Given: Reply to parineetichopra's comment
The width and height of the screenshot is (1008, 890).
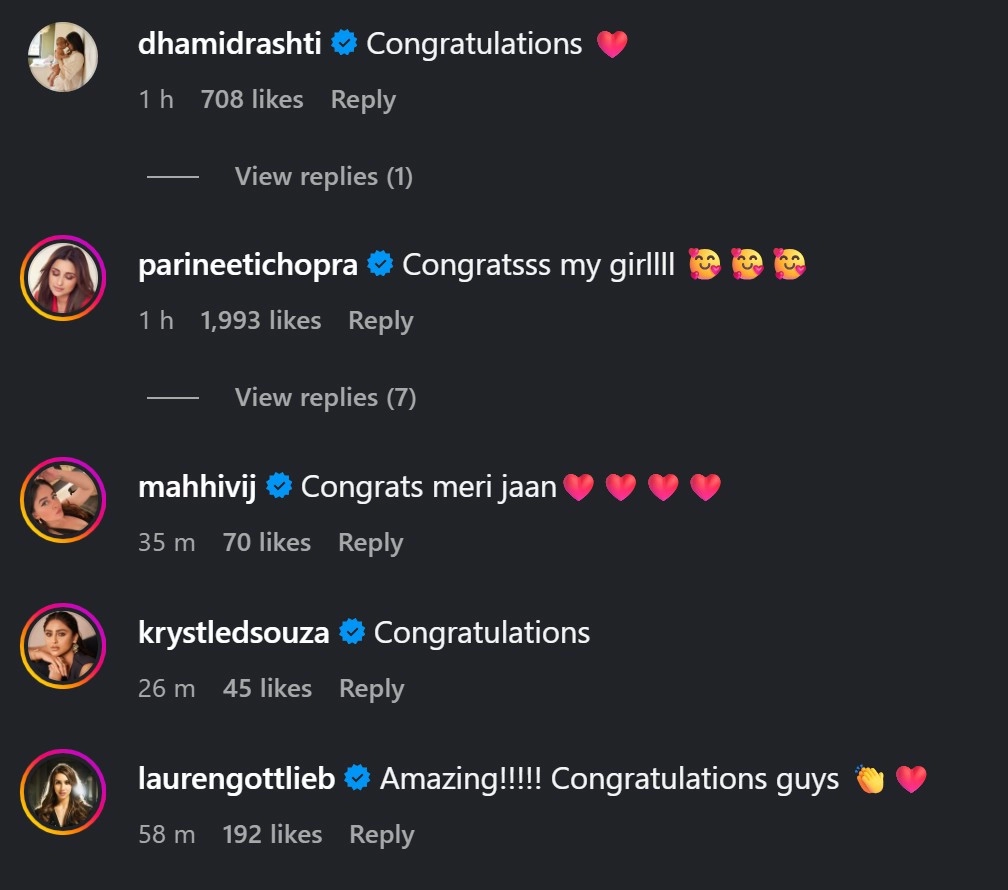Looking at the screenshot, I should [x=380, y=321].
